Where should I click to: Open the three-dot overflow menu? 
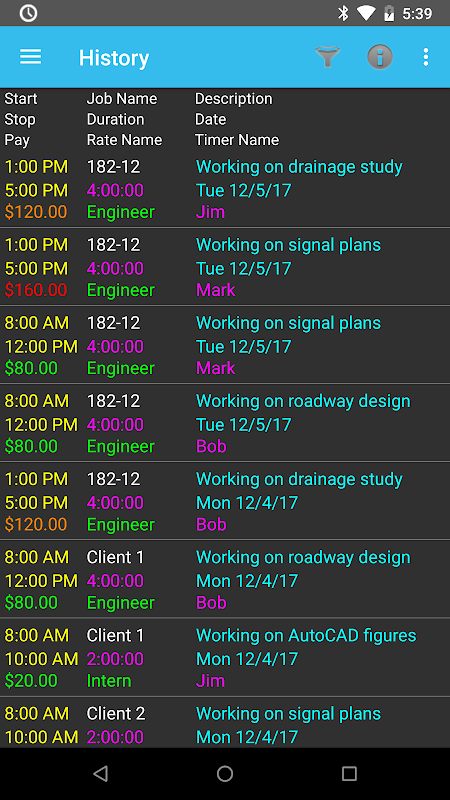tap(426, 57)
